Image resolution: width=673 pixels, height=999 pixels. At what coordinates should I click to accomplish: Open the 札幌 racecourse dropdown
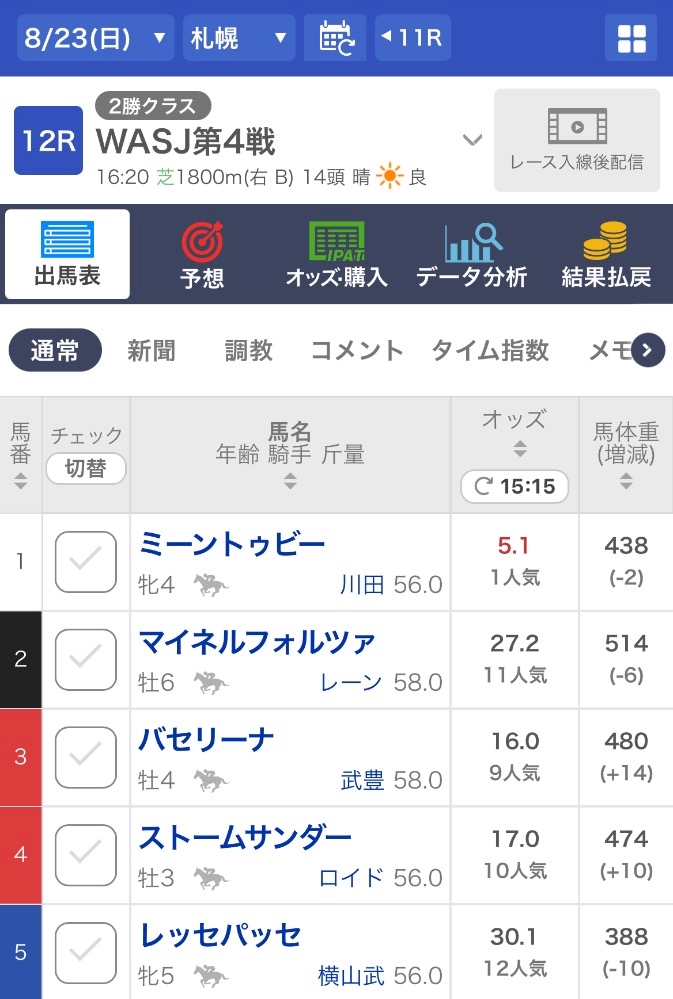239,38
